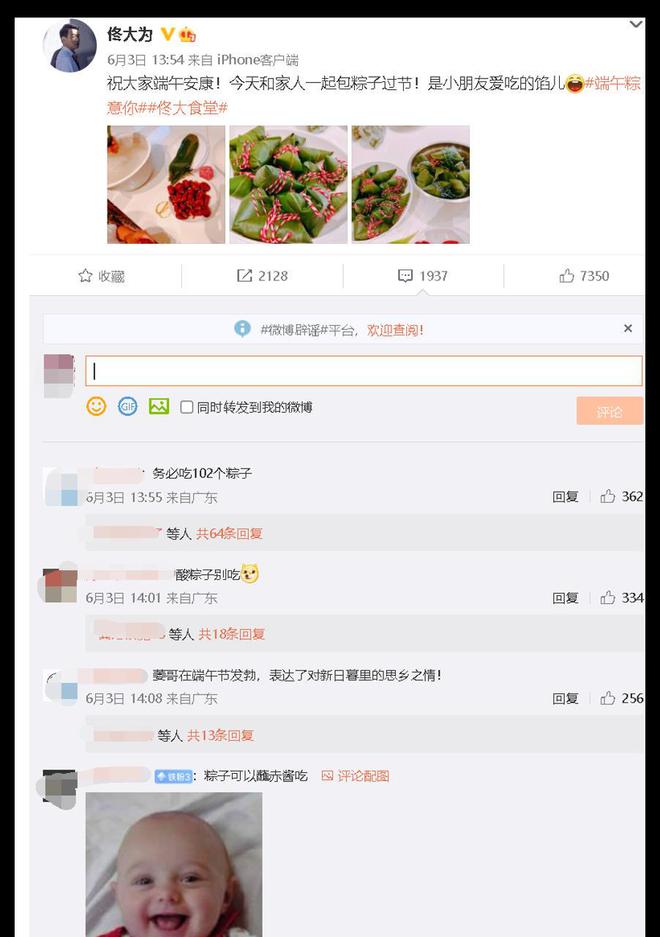The image size is (660, 937).
Task: Attach a picture to the comment
Action: 158,406
